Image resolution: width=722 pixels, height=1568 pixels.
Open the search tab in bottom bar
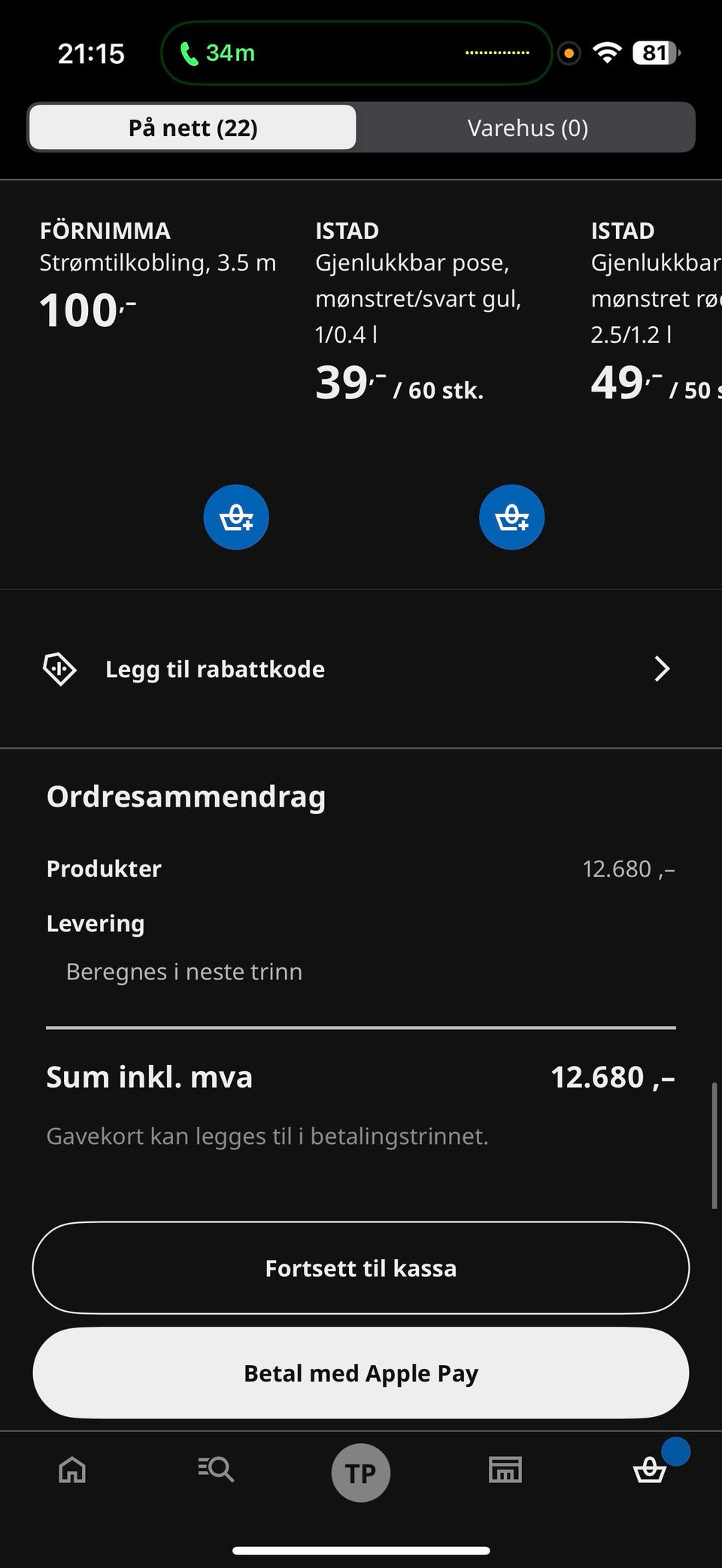[x=216, y=1470]
